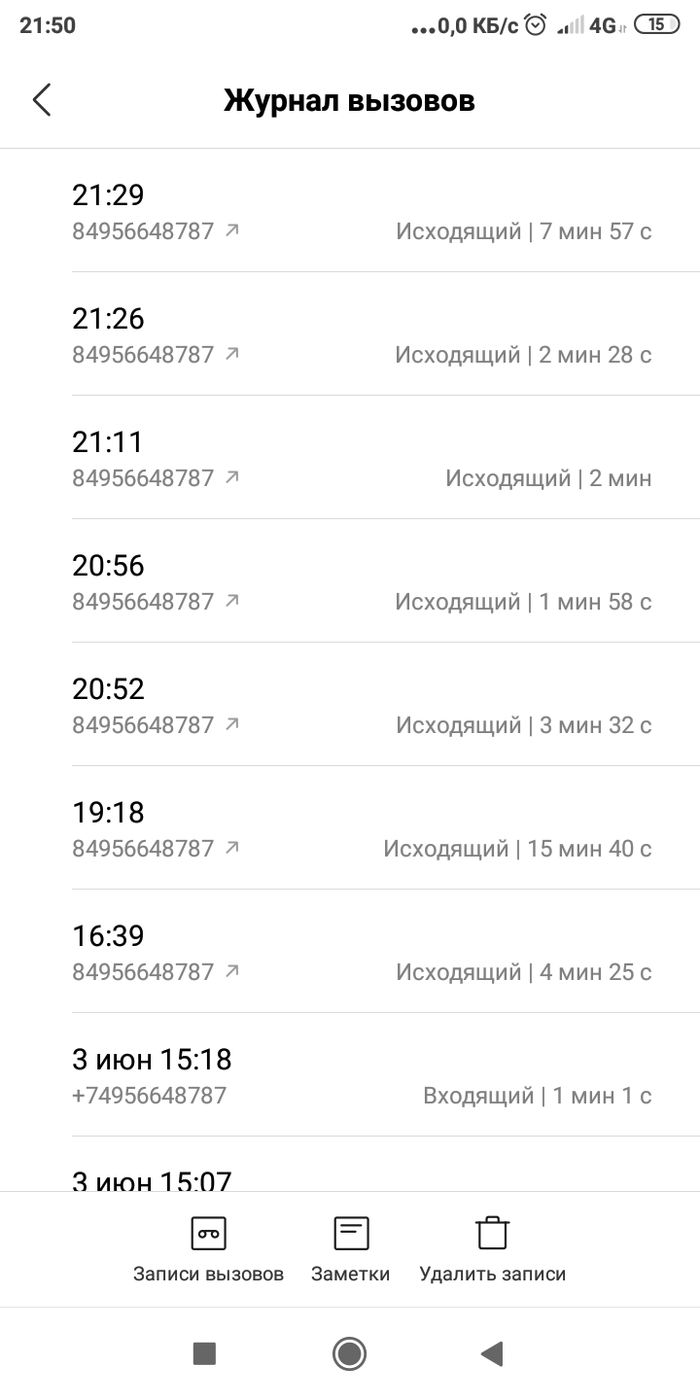Select the 16:39 outgoing call
This screenshot has height=1400, width=700.
point(360,952)
